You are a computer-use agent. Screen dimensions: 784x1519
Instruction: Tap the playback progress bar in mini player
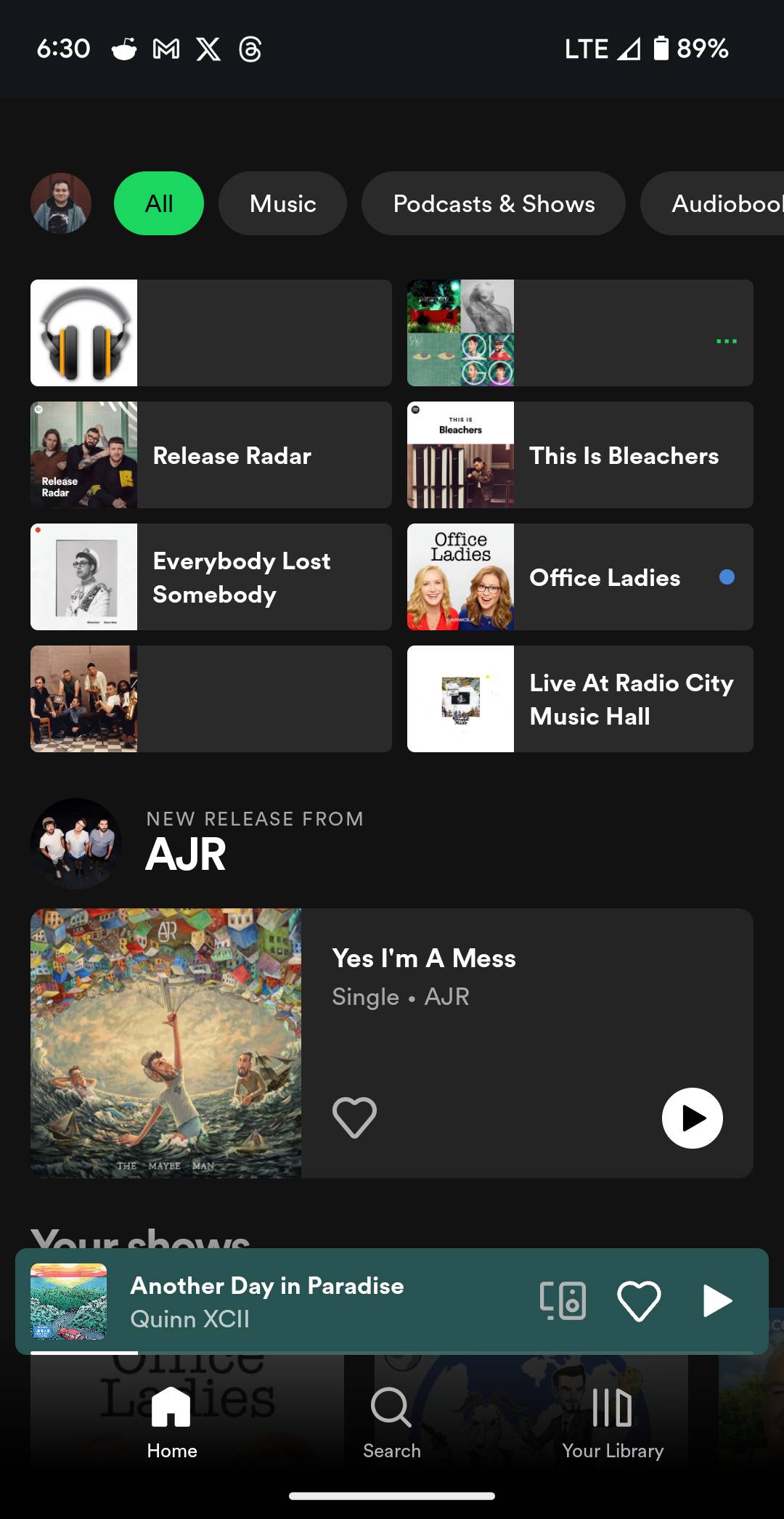(218, 1351)
